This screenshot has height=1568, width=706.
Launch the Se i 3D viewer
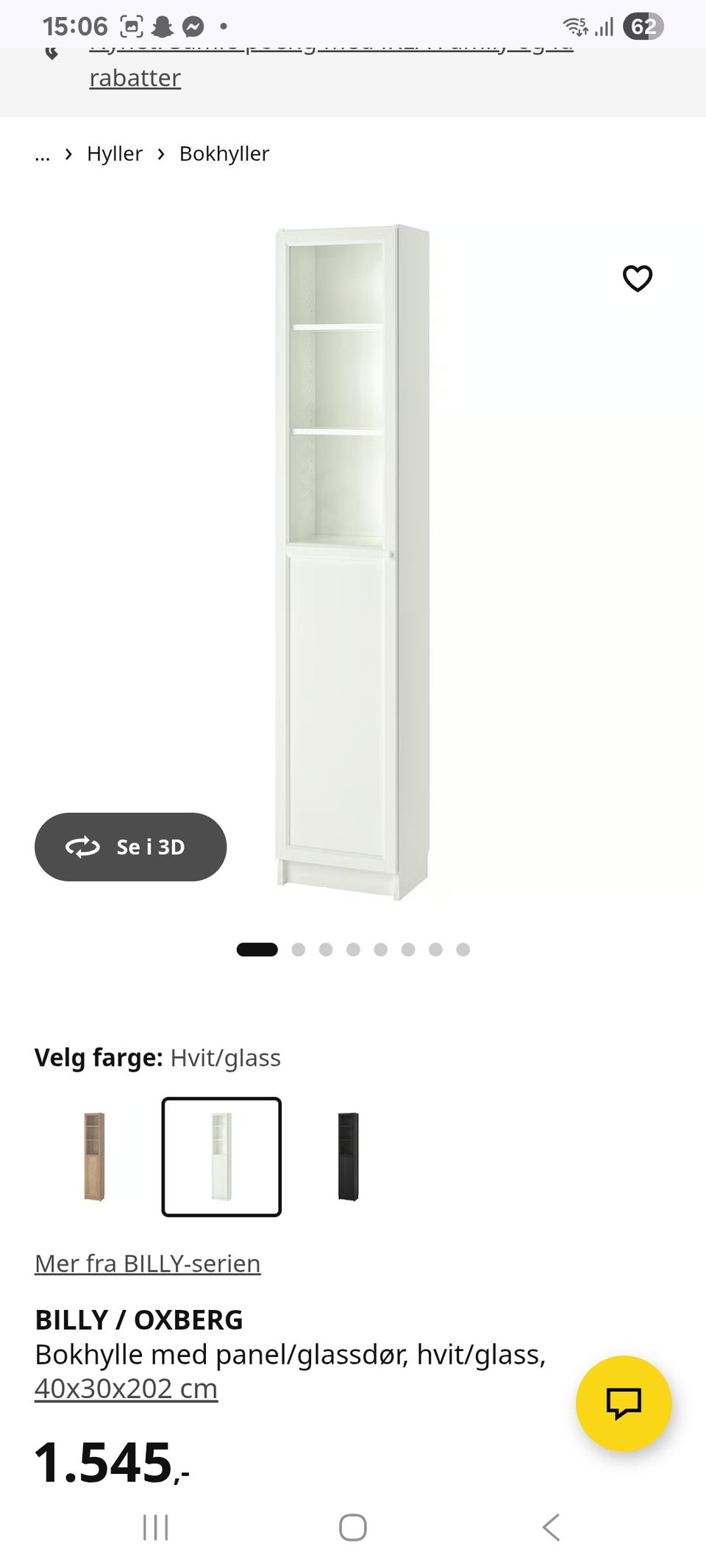click(131, 847)
